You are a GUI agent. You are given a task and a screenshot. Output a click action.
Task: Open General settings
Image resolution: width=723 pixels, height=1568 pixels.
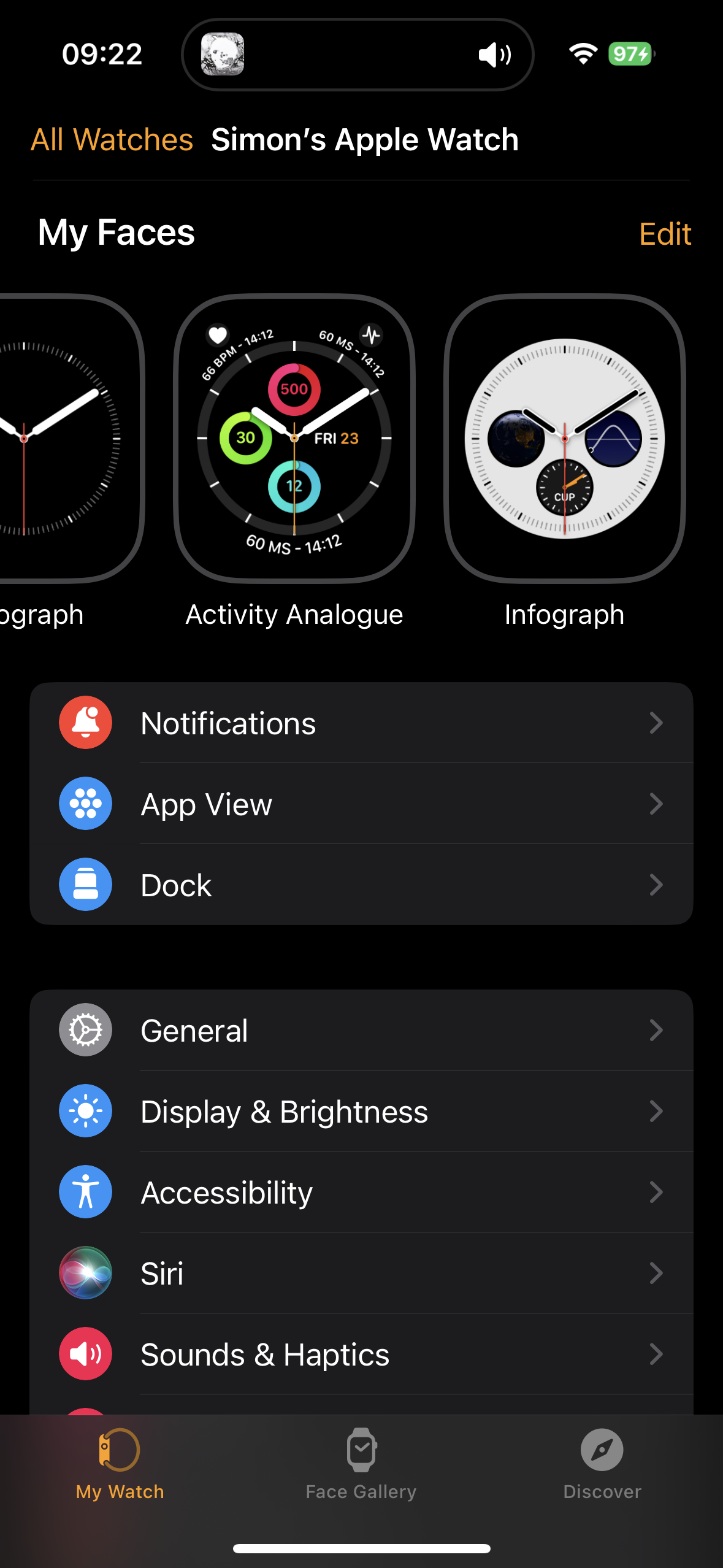(361, 1030)
